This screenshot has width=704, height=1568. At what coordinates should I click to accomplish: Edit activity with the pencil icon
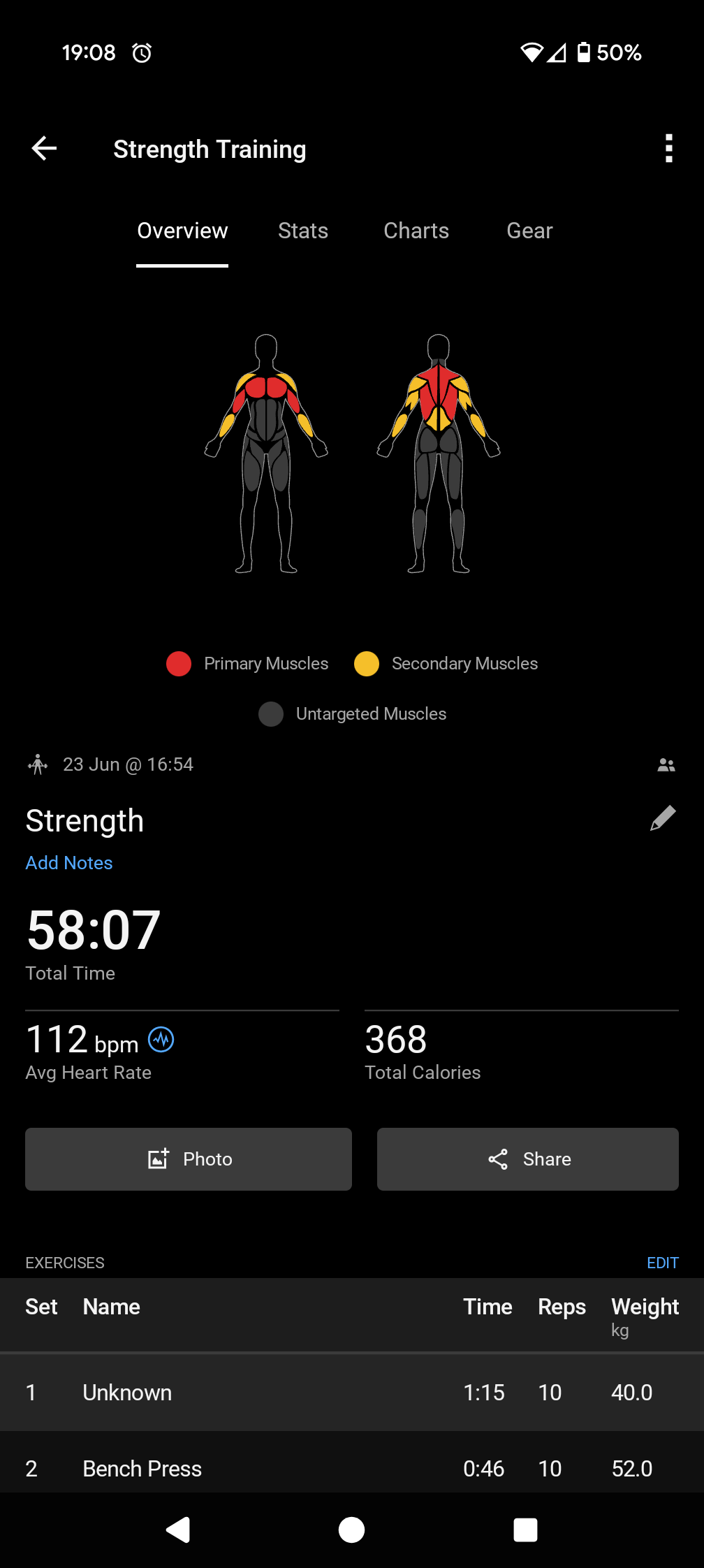663,818
